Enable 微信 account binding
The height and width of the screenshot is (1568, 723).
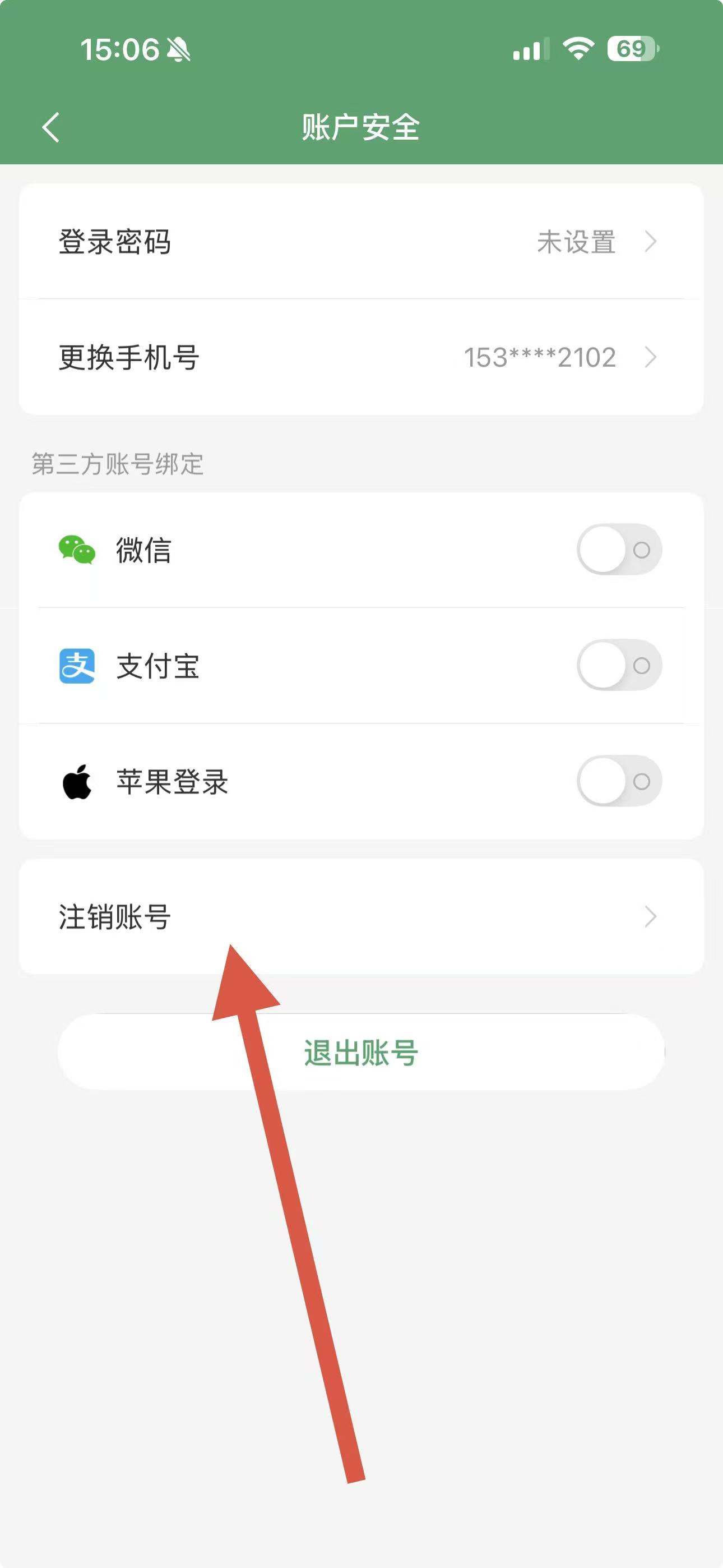click(x=619, y=550)
